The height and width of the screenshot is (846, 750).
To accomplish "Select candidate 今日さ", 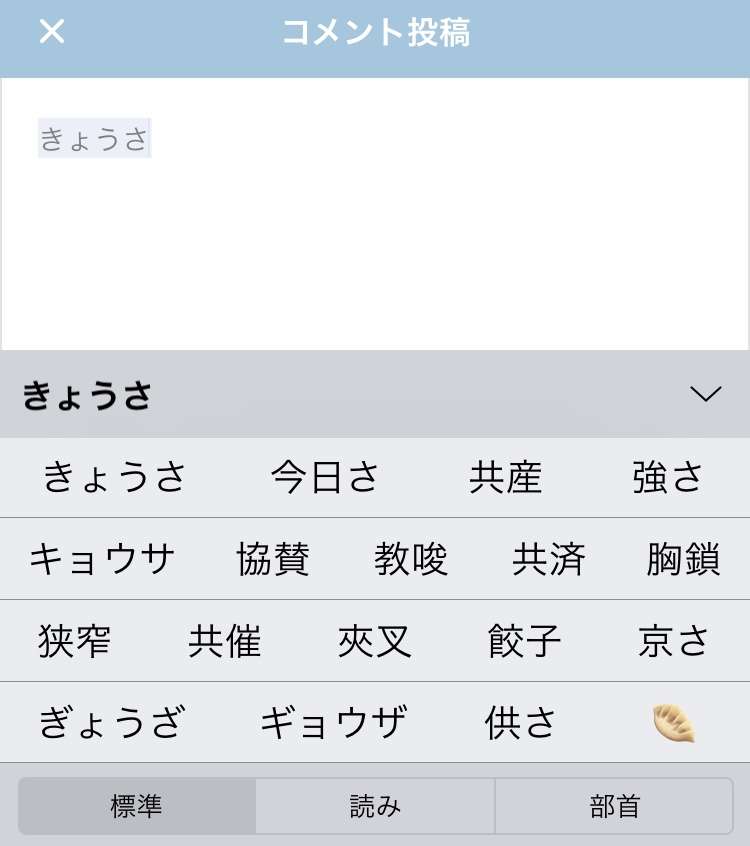I will pyautogui.click(x=325, y=477).
